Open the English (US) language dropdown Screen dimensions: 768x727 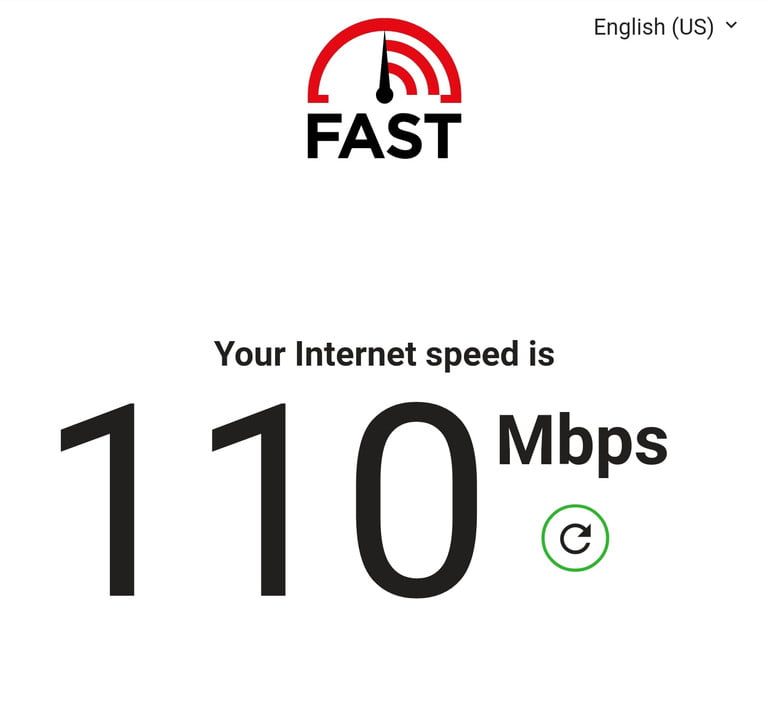pos(664,27)
